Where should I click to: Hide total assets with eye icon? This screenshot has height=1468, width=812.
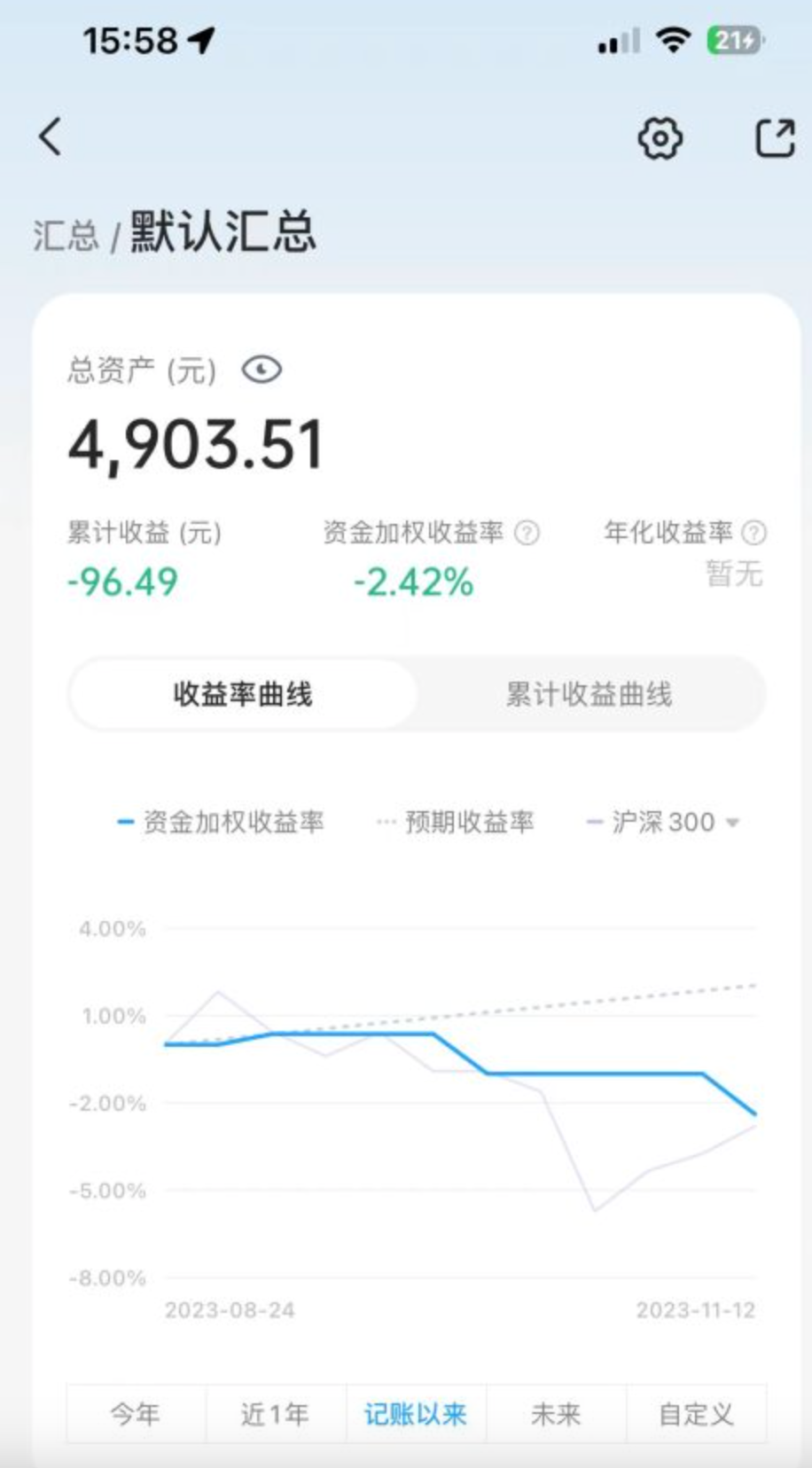[x=262, y=370]
